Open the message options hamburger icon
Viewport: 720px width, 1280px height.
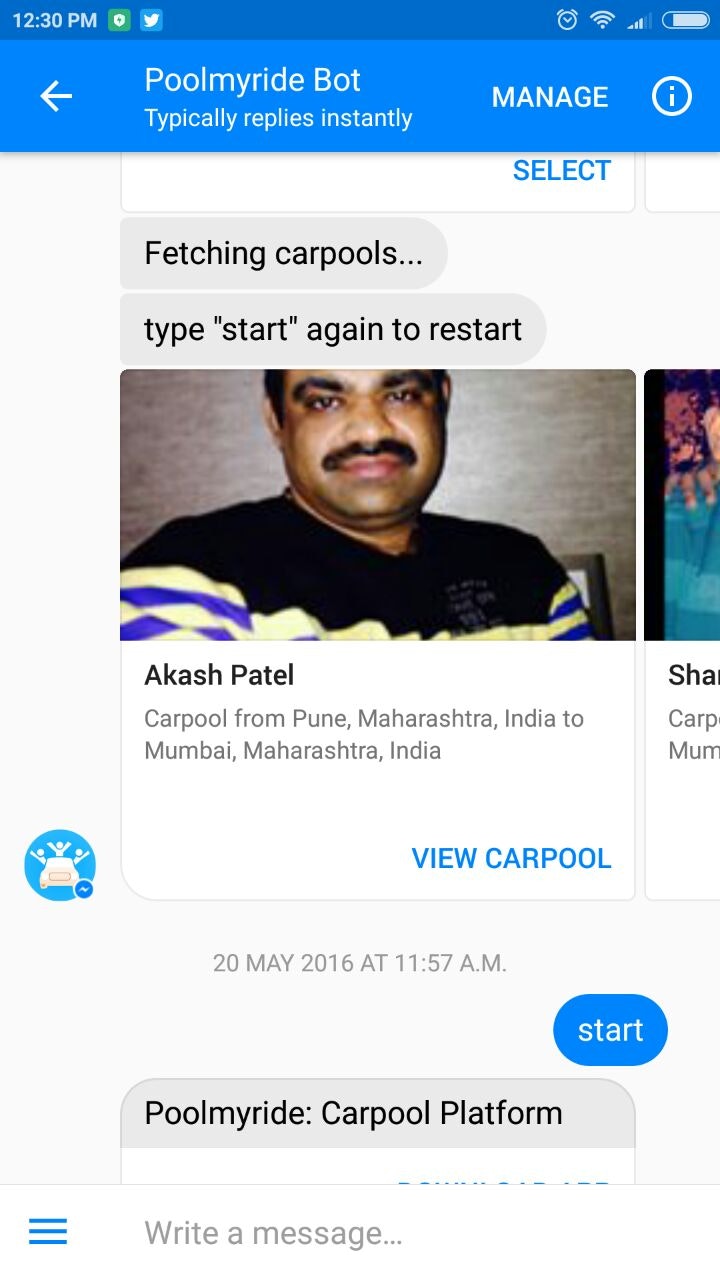(x=48, y=1232)
